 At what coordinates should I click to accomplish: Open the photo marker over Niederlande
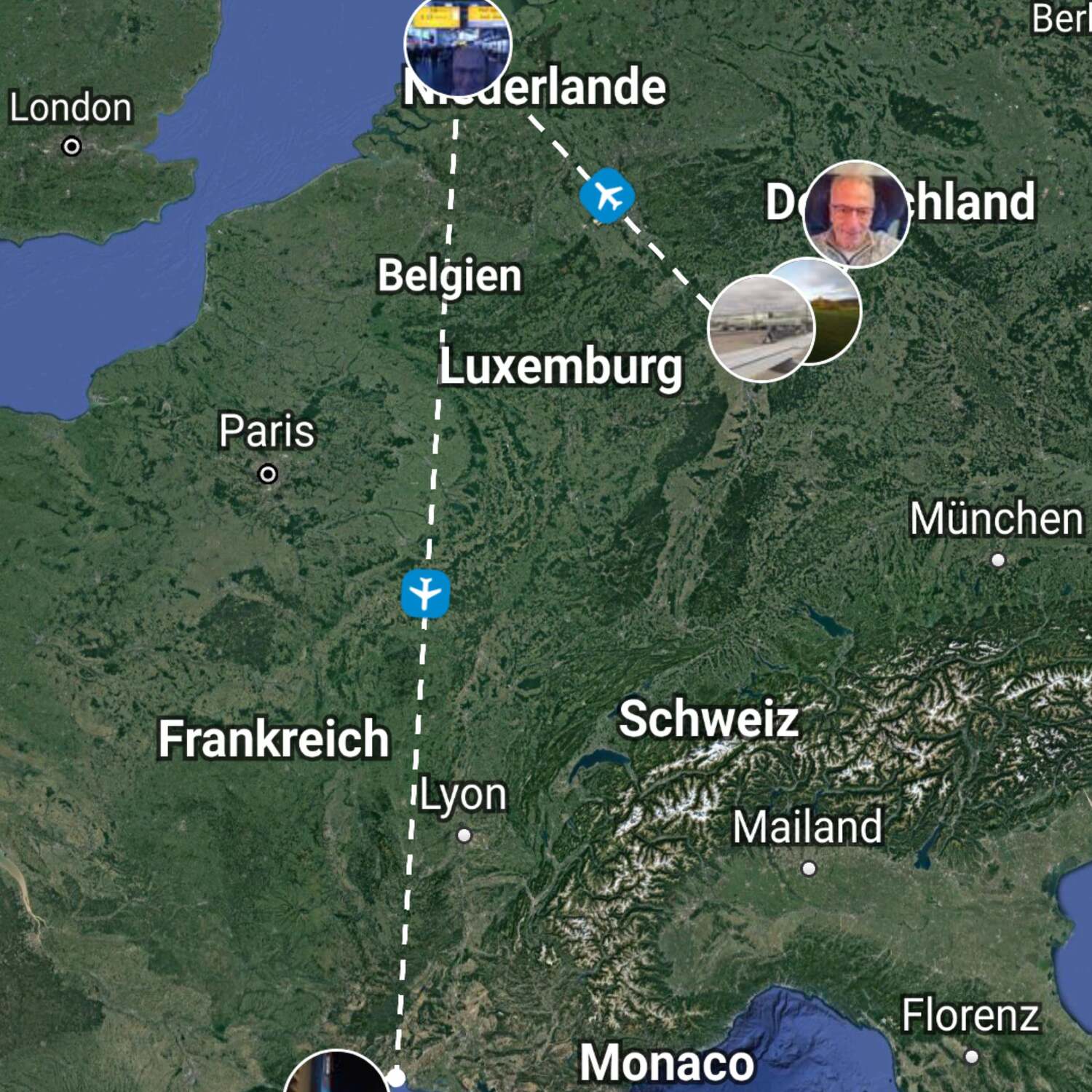[x=458, y=45]
